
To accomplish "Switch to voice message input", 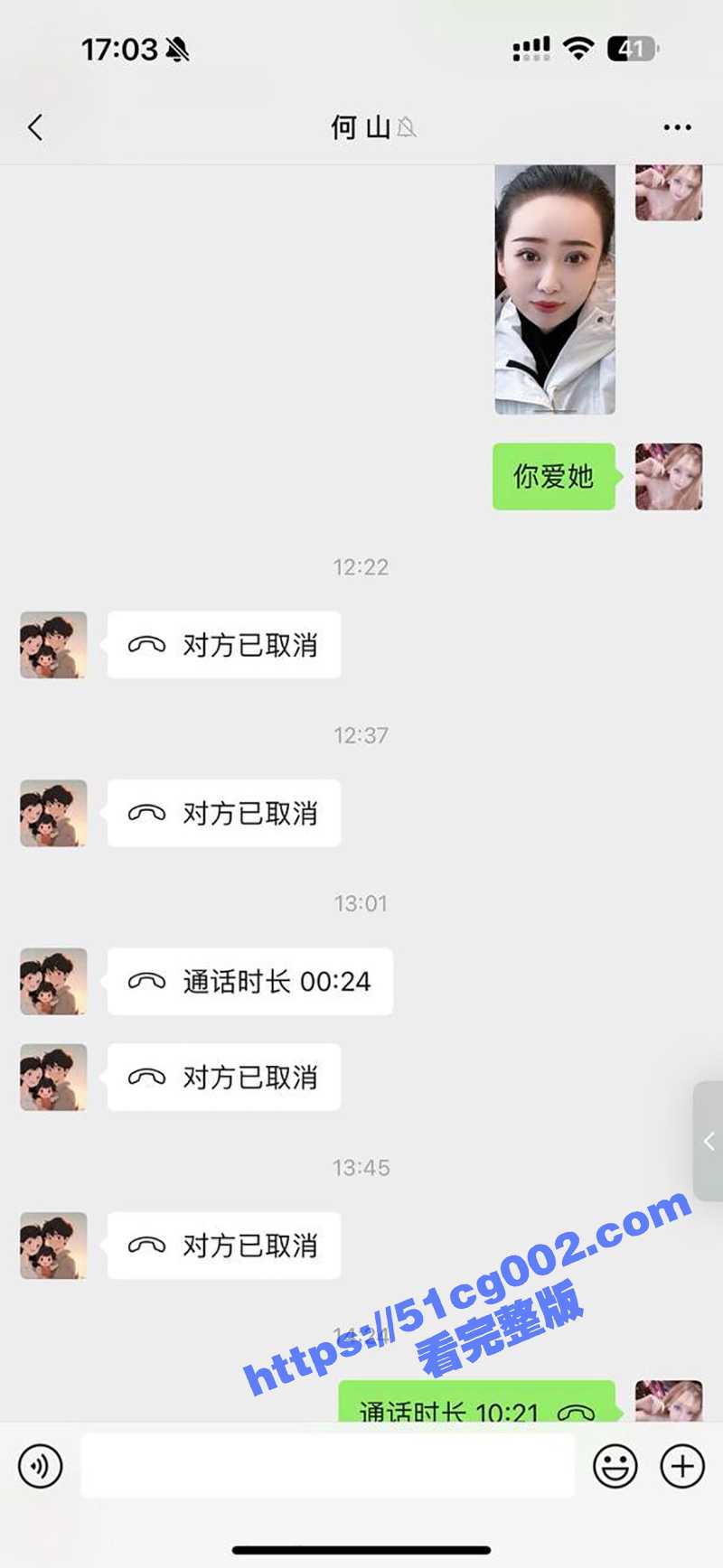I will coord(41,1466).
